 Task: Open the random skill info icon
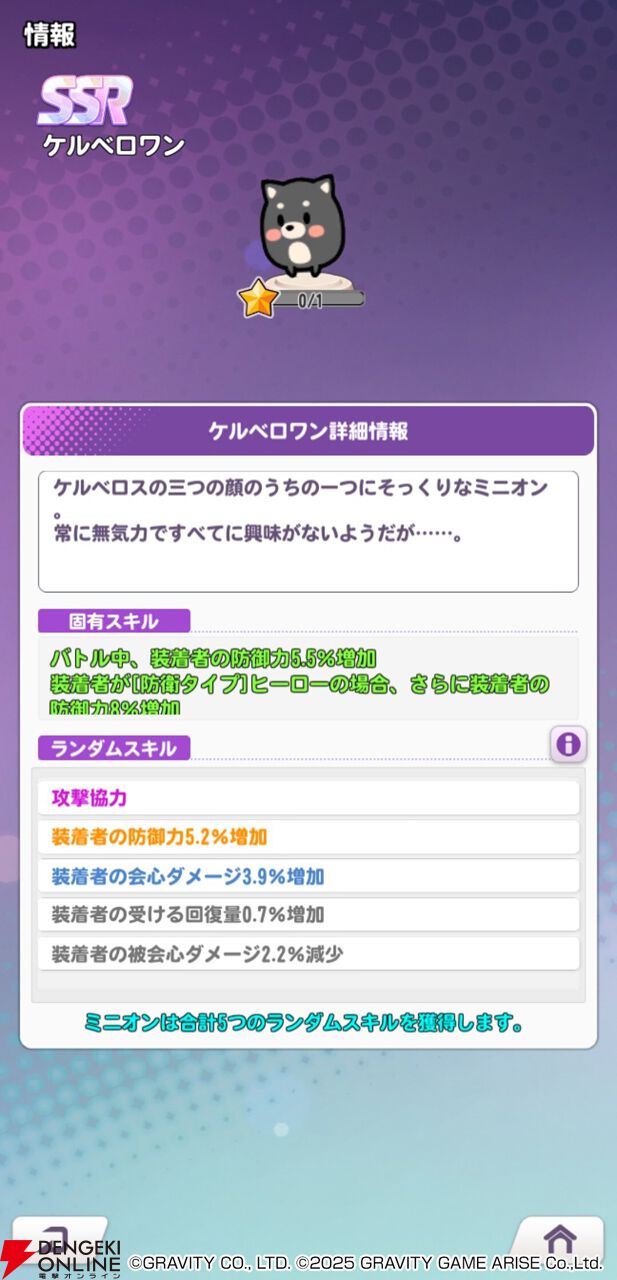tap(568, 745)
